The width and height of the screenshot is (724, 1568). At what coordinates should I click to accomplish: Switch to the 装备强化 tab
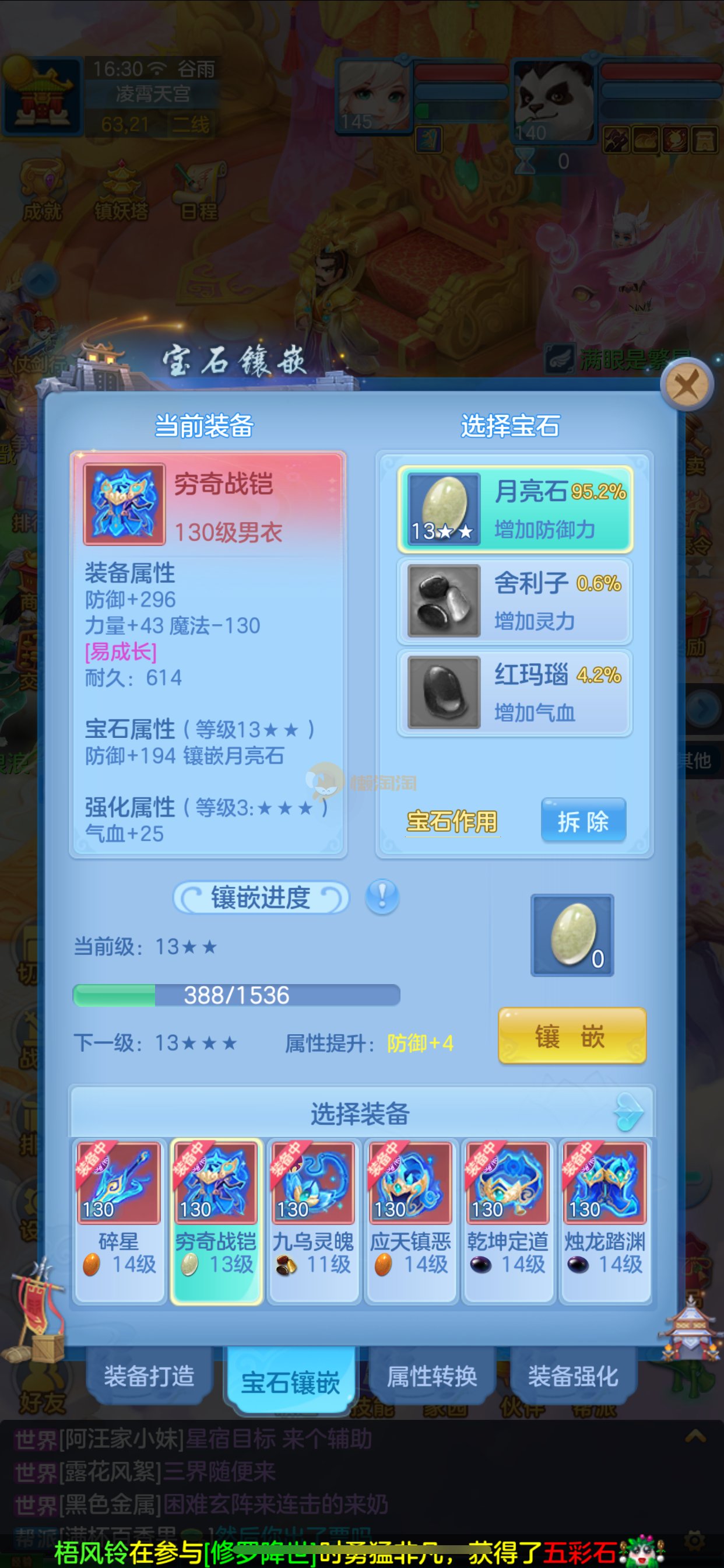tap(572, 1375)
